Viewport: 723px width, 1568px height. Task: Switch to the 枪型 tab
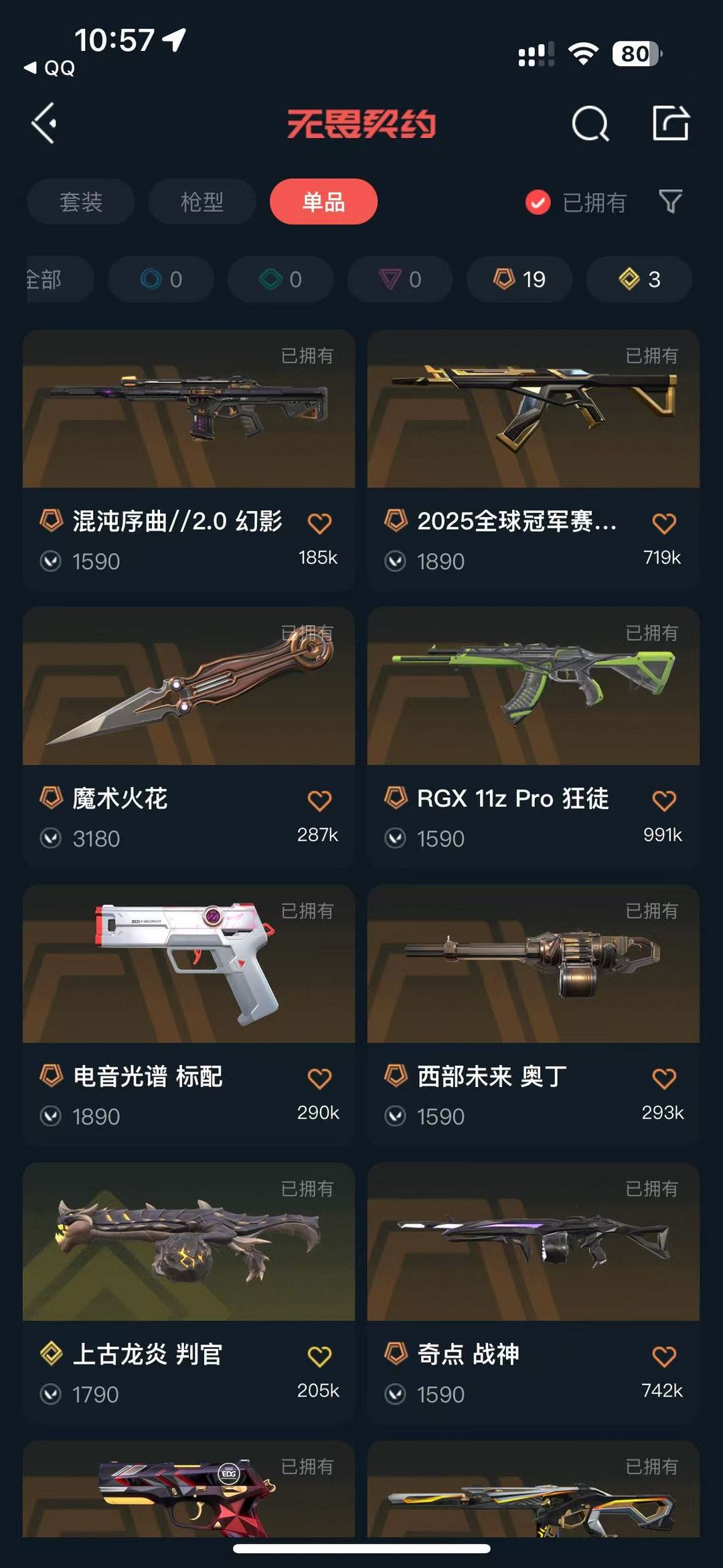coord(202,202)
